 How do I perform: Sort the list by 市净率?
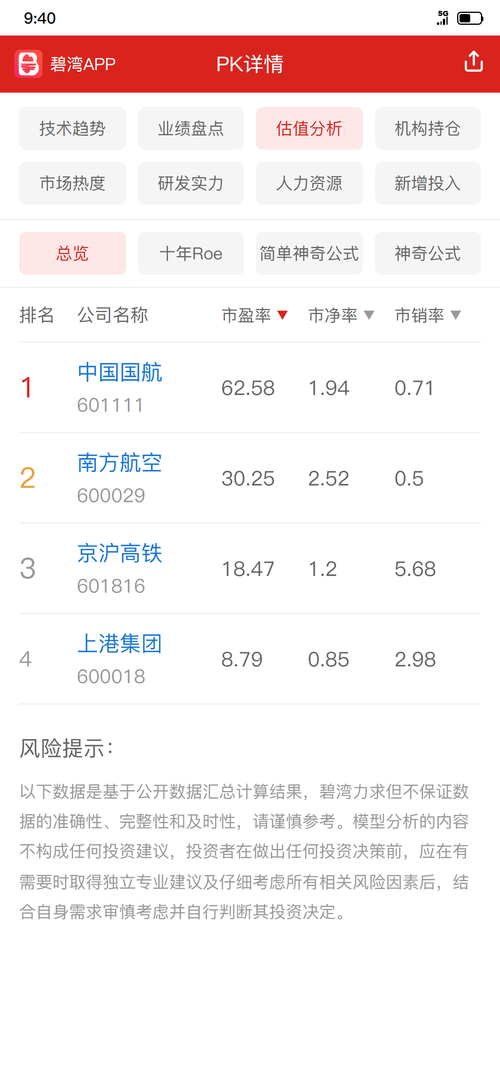pos(342,315)
